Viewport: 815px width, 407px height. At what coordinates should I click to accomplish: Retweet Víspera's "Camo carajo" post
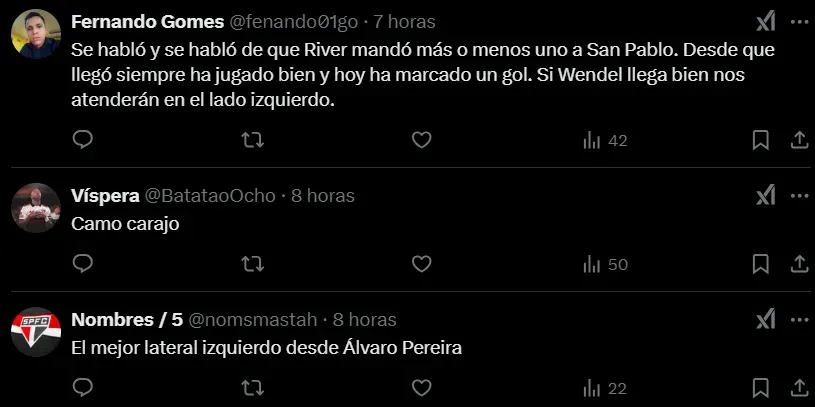point(253,264)
